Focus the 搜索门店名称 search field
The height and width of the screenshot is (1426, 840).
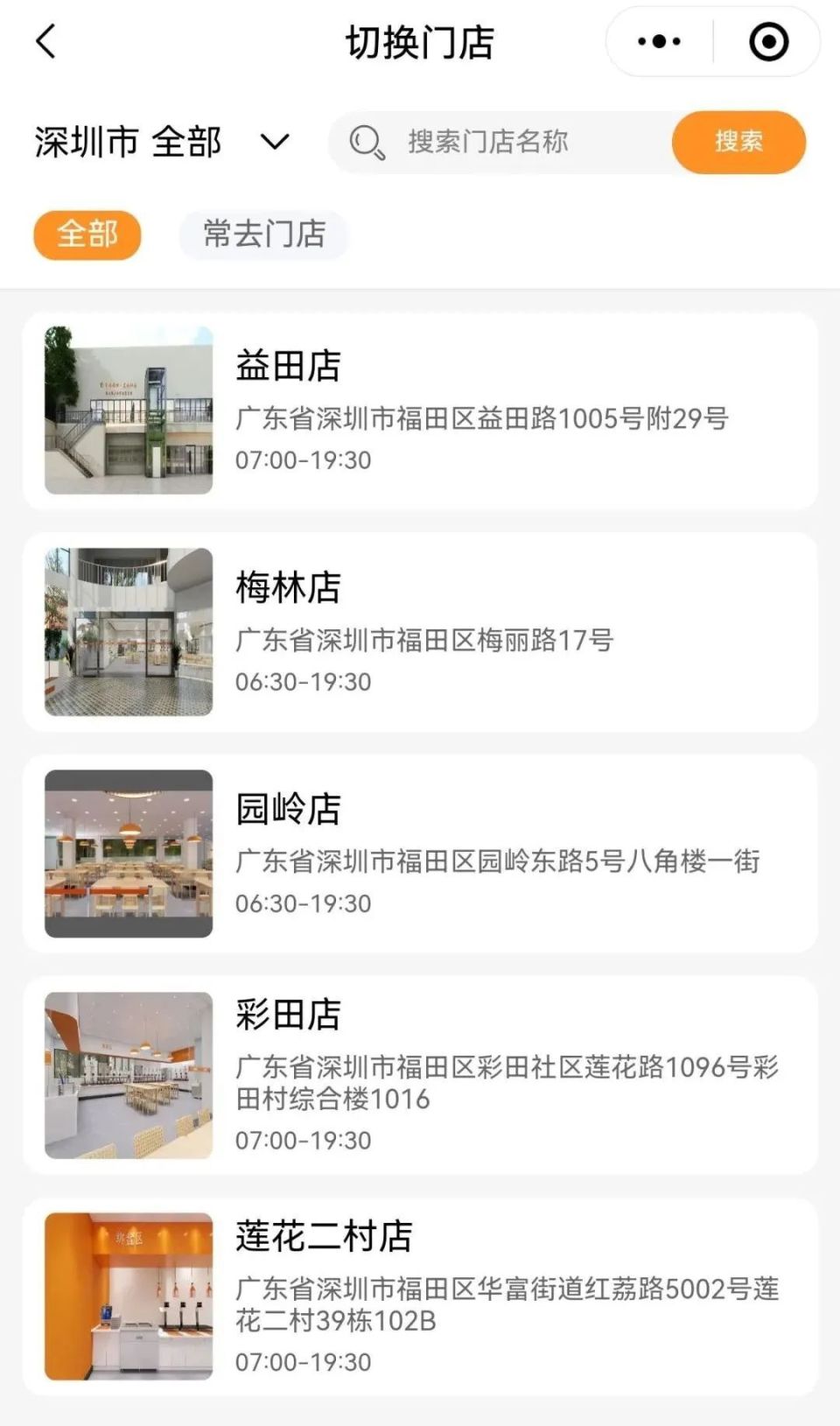tap(500, 142)
